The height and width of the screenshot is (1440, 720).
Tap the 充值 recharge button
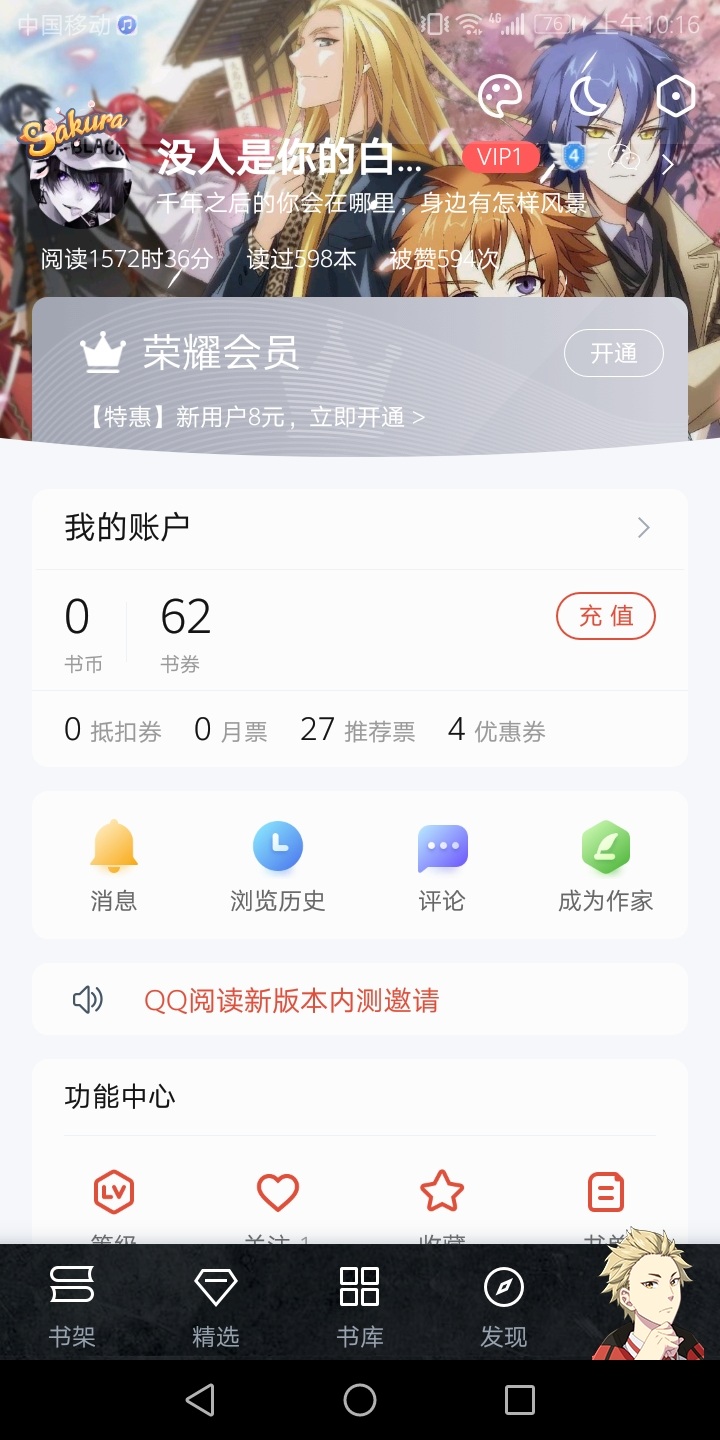click(606, 616)
